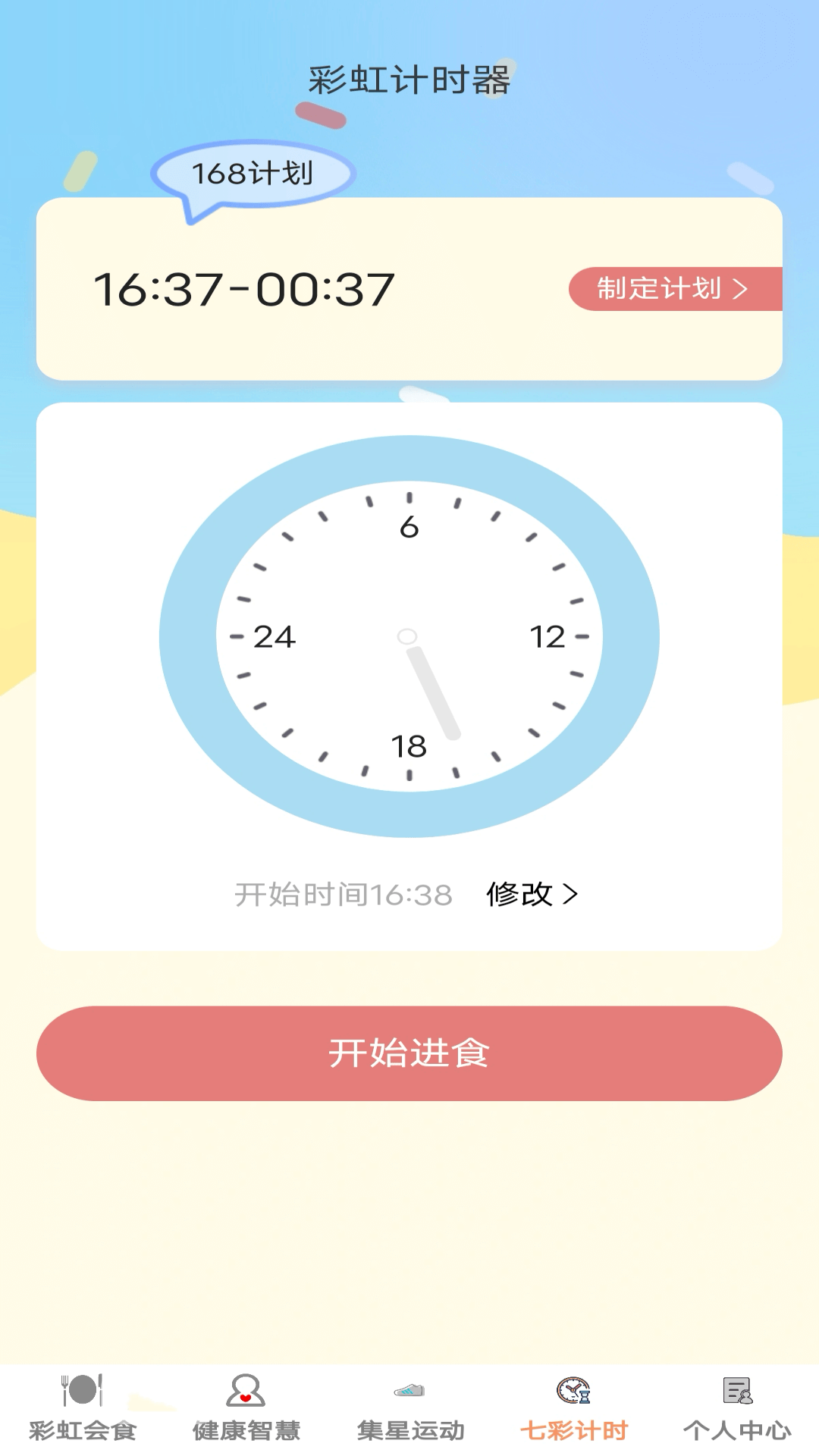Start eating with the 开始进食 button
Viewport: 819px width, 1456px height.
[x=409, y=1053]
